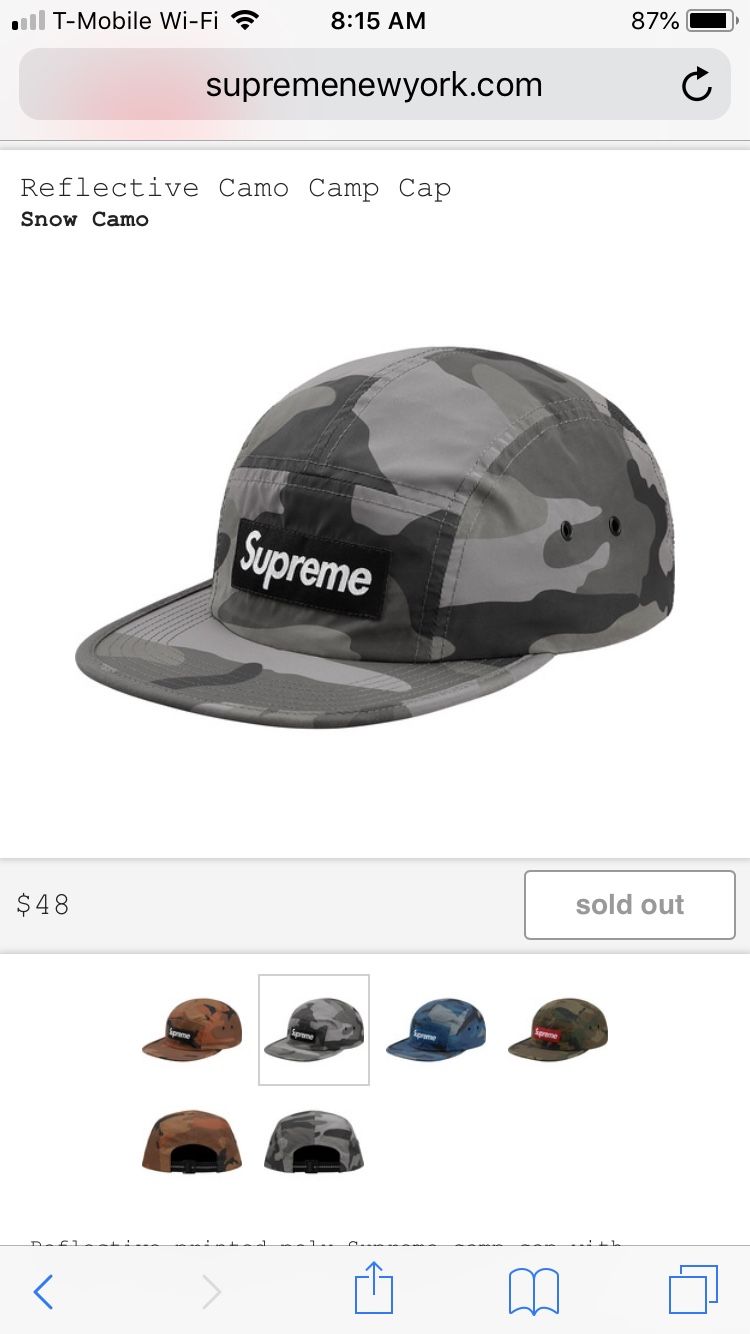View the orange camo cap back view
This screenshot has width=750, height=1334.
[x=192, y=1141]
